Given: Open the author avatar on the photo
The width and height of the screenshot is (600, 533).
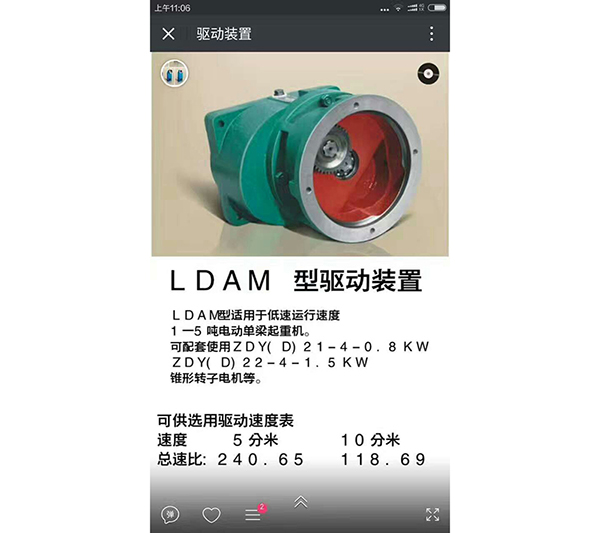Looking at the screenshot, I should click(x=177, y=76).
